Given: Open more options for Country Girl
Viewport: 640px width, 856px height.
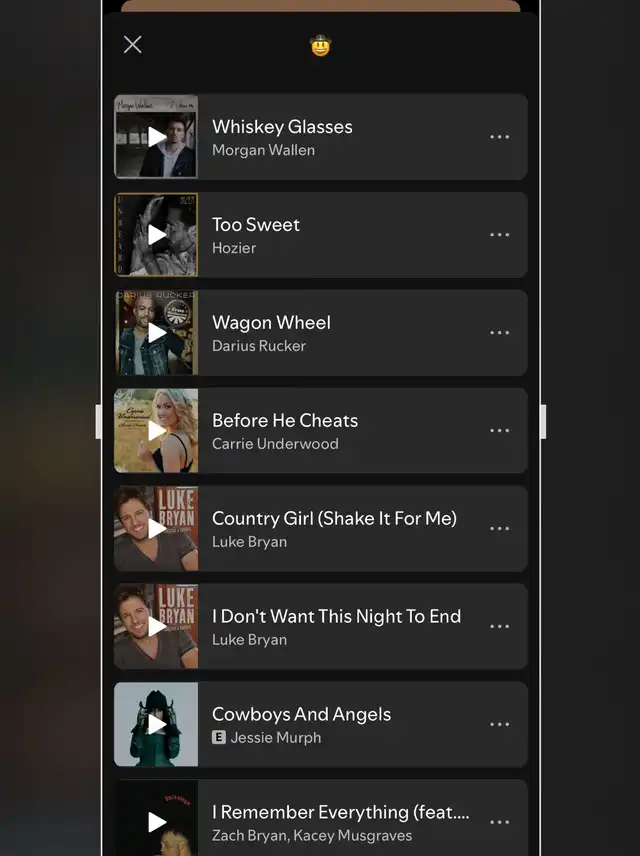Looking at the screenshot, I should point(500,529).
